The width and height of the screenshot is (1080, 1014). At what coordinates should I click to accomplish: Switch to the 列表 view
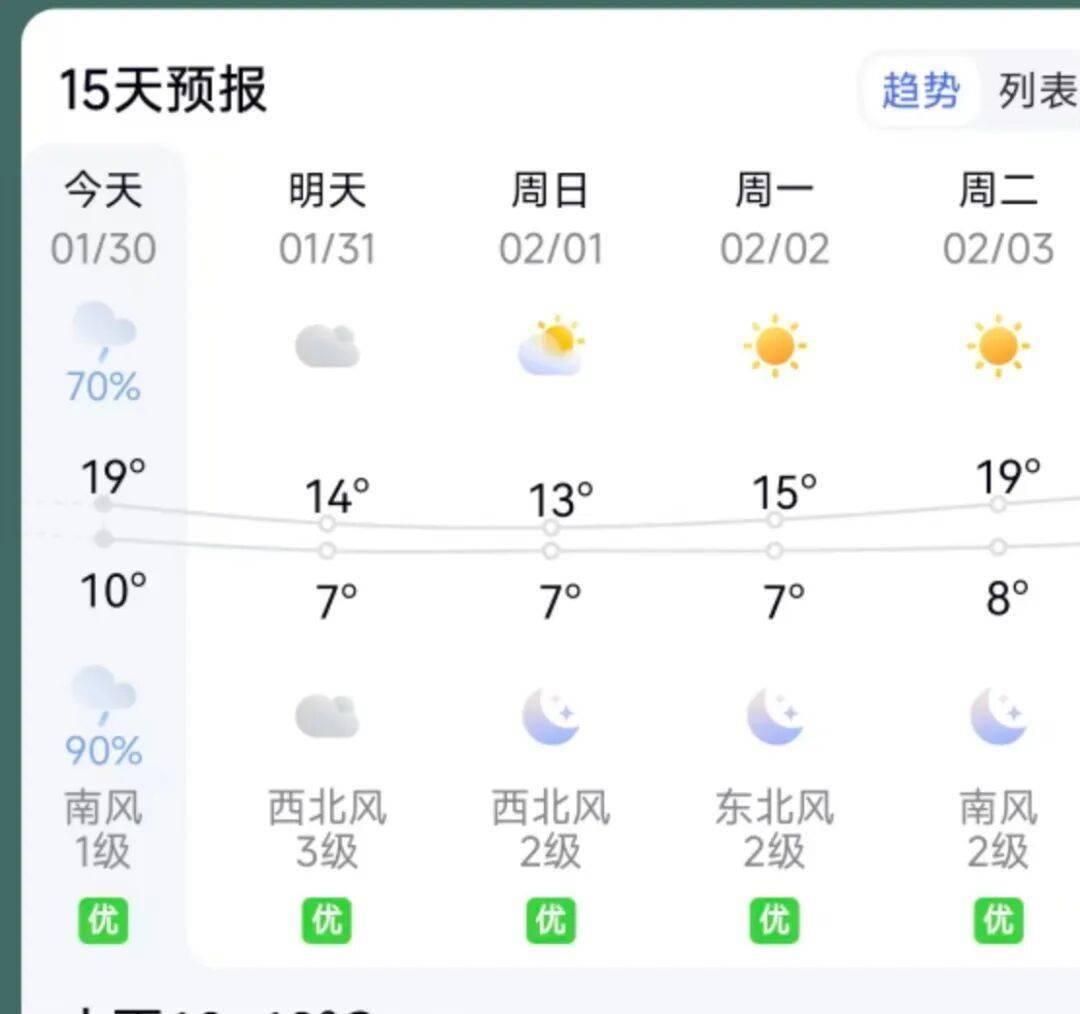point(1036,92)
